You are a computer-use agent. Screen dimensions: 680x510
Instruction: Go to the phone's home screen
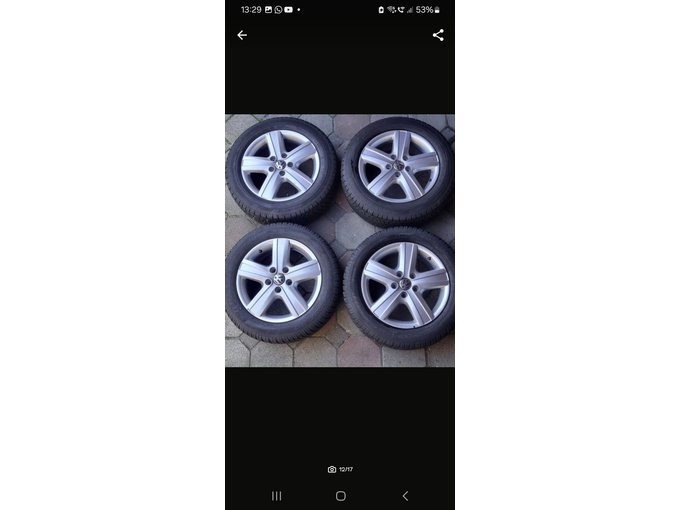point(341,496)
